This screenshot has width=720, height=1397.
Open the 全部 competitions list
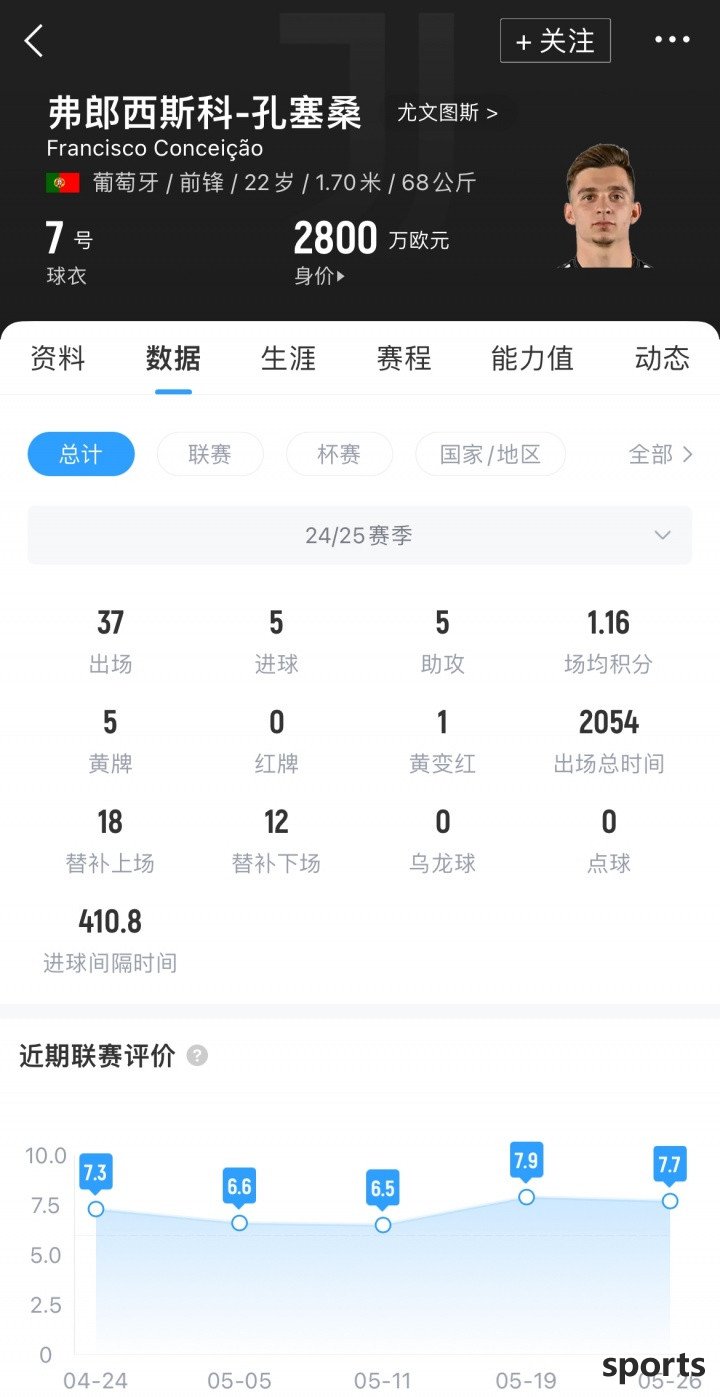tap(660, 454)
